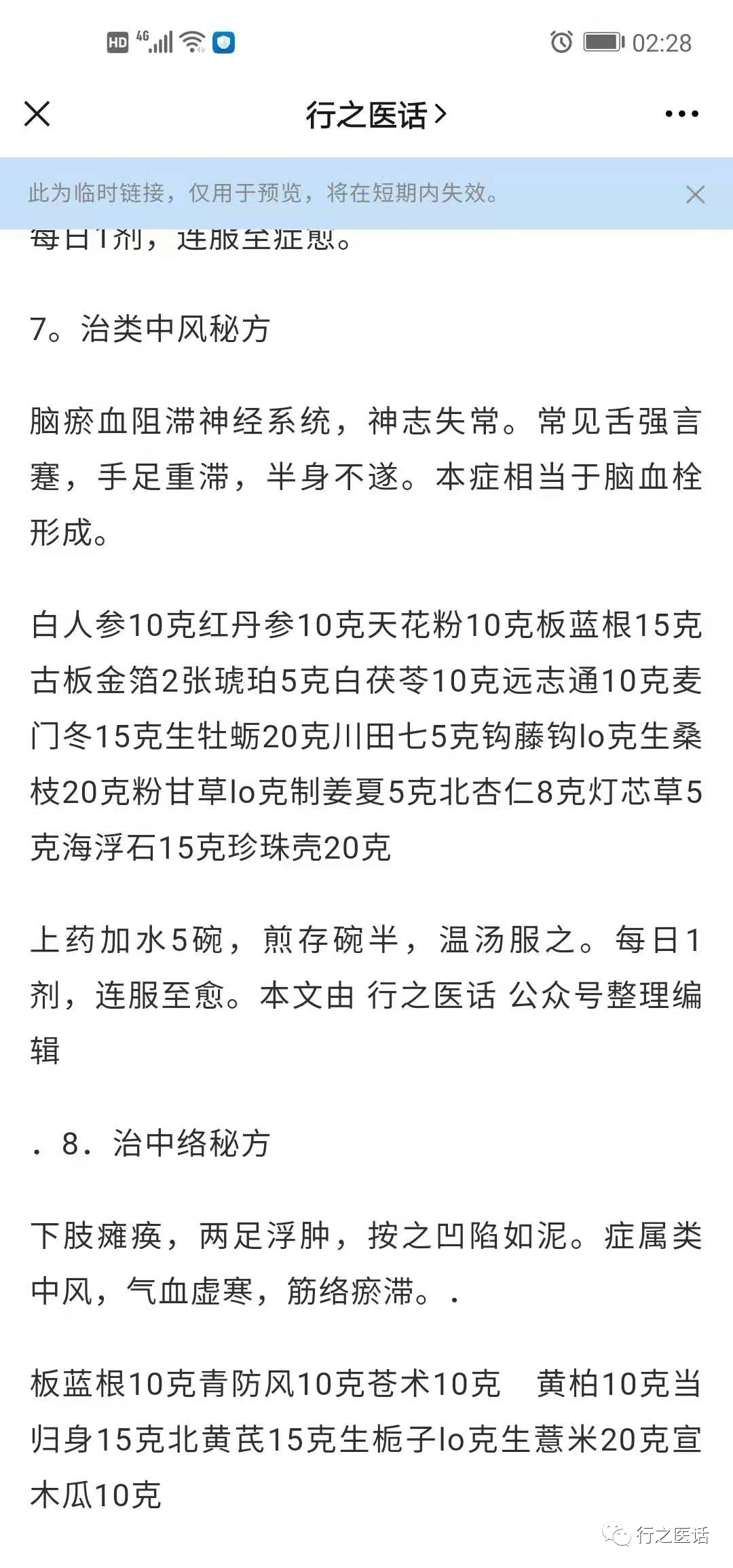Screen dimensions: 733x1568
Task: Open the three-dot more options menu
Action: (681, 114)
